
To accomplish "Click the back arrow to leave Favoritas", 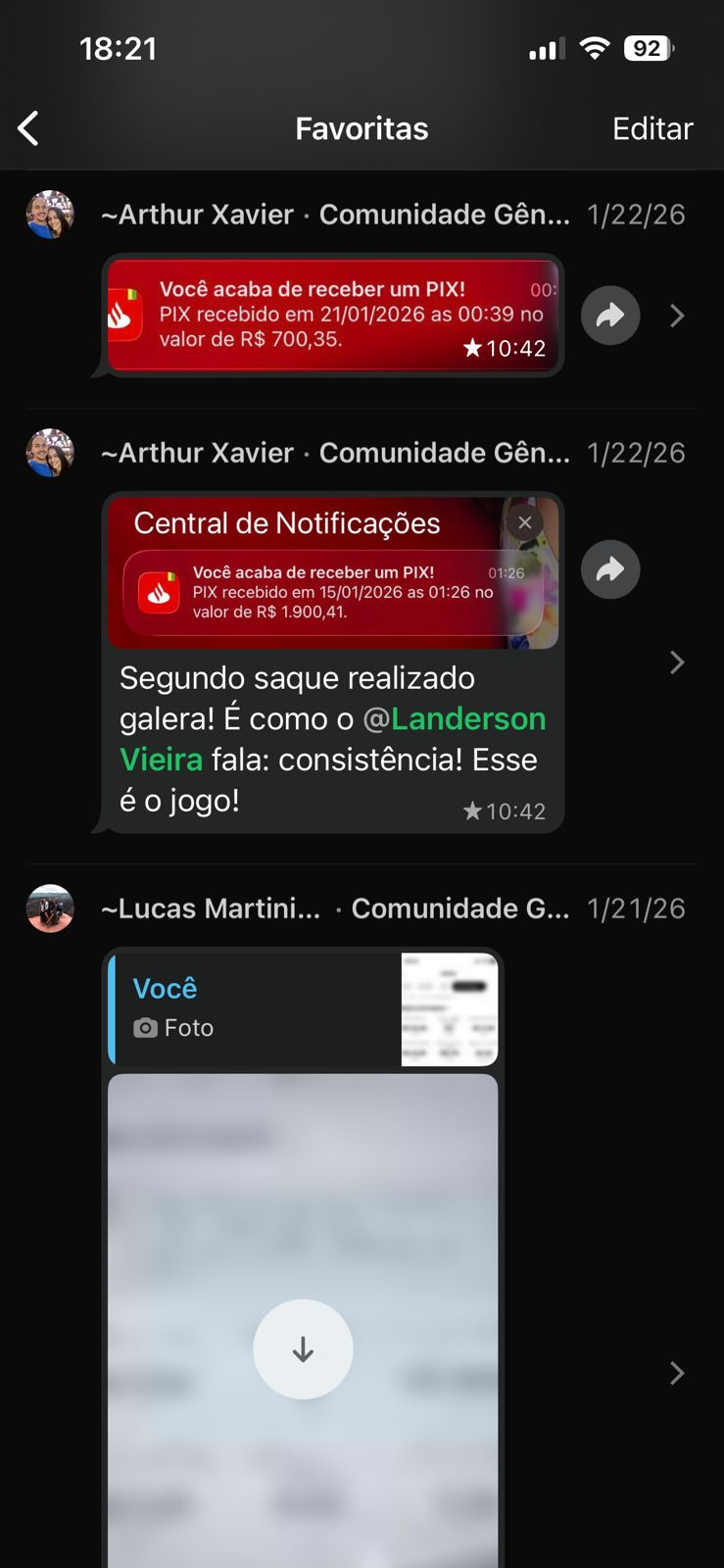I will (x=27, y=127).
